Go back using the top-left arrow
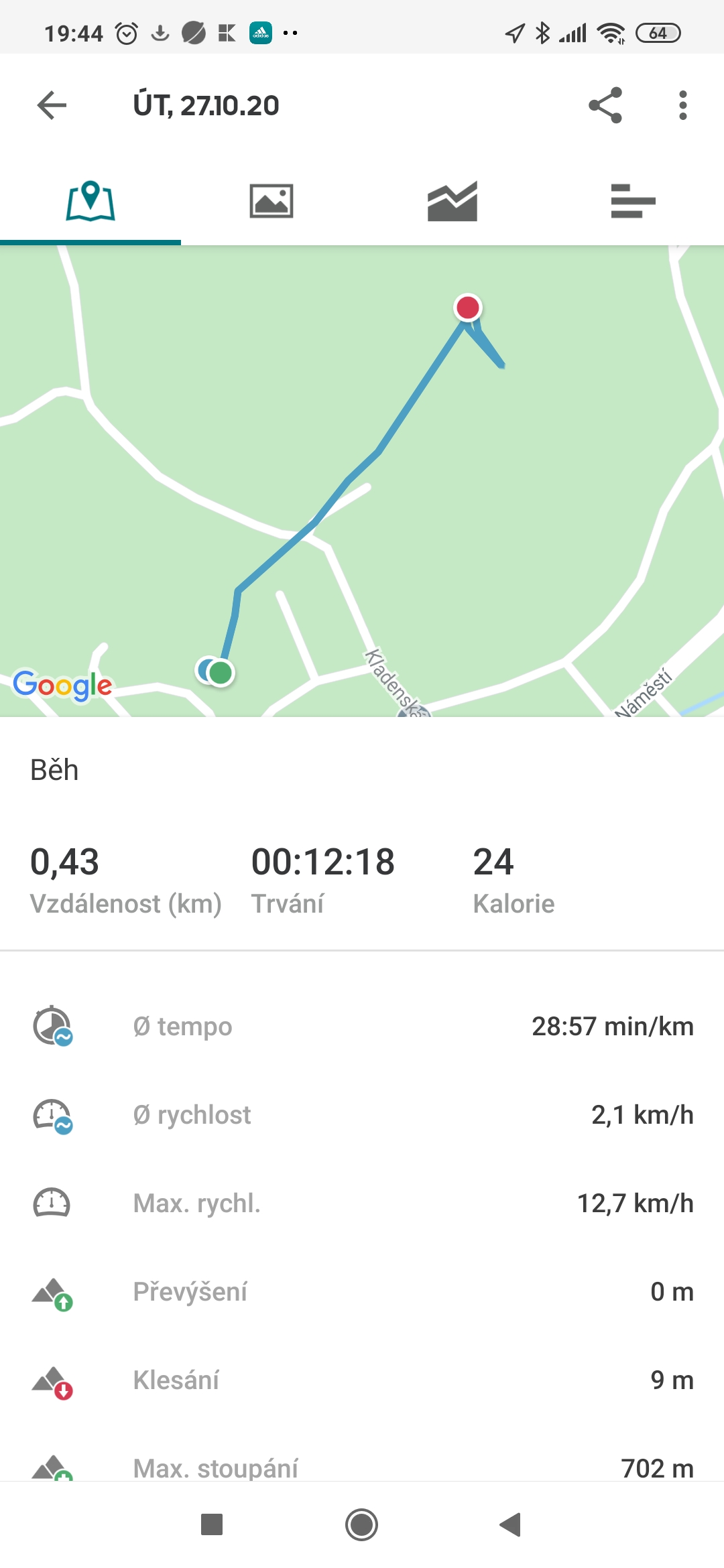This screenshot has height=1568, width=724. coord(52,105)
